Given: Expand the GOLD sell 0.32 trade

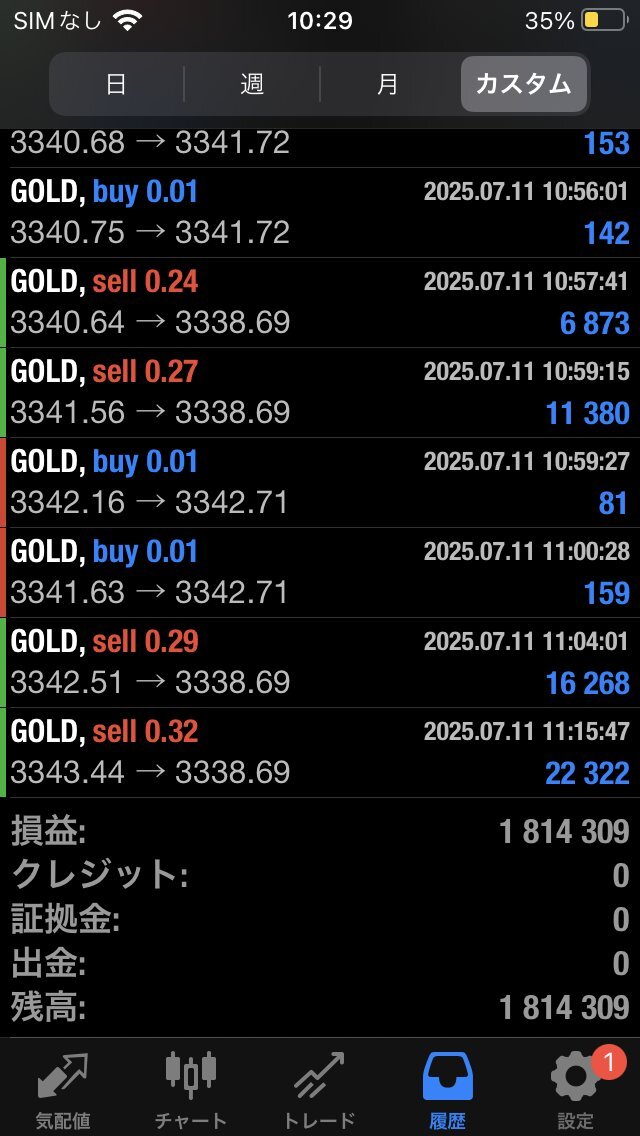Looking at the screenshot, I should [320, 753].
